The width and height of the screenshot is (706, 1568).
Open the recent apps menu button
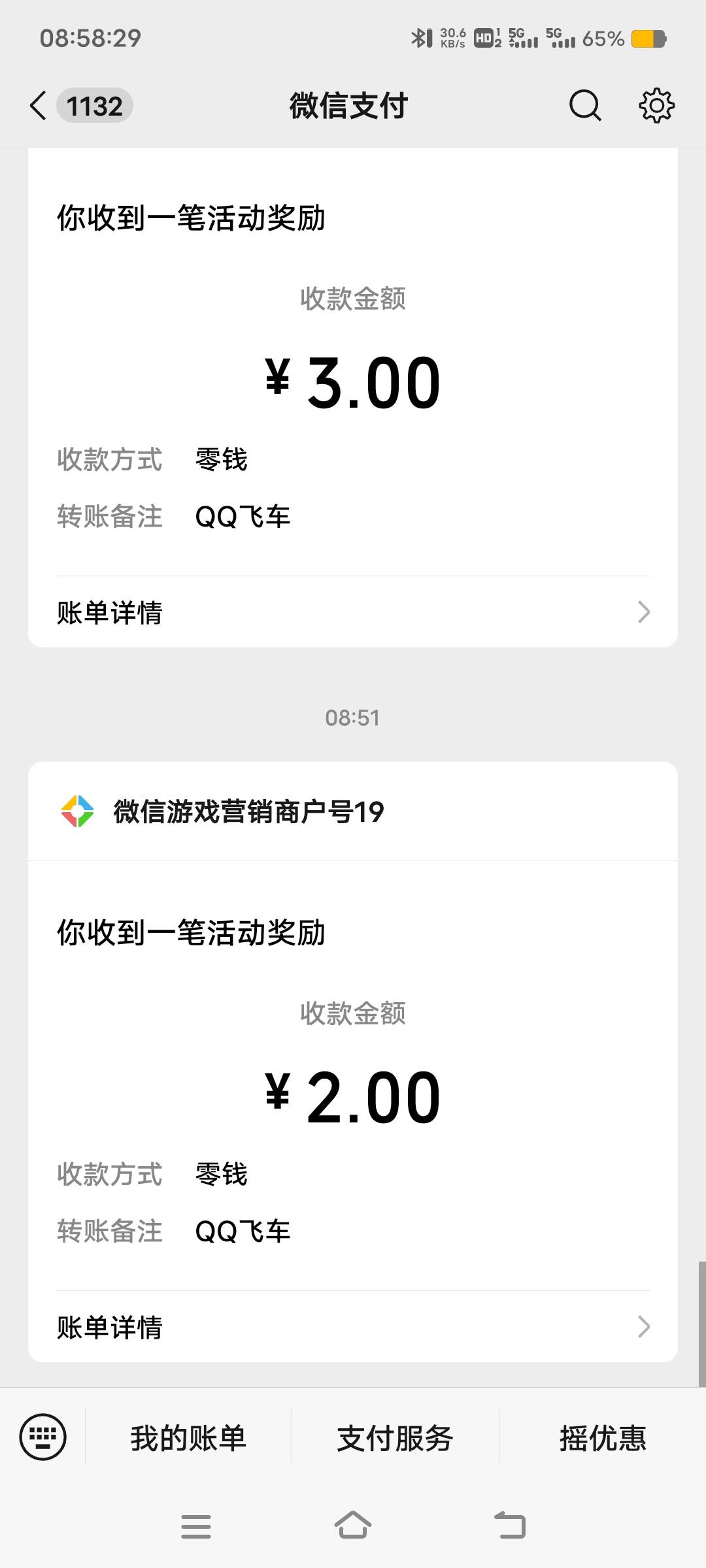(196, 1526)
